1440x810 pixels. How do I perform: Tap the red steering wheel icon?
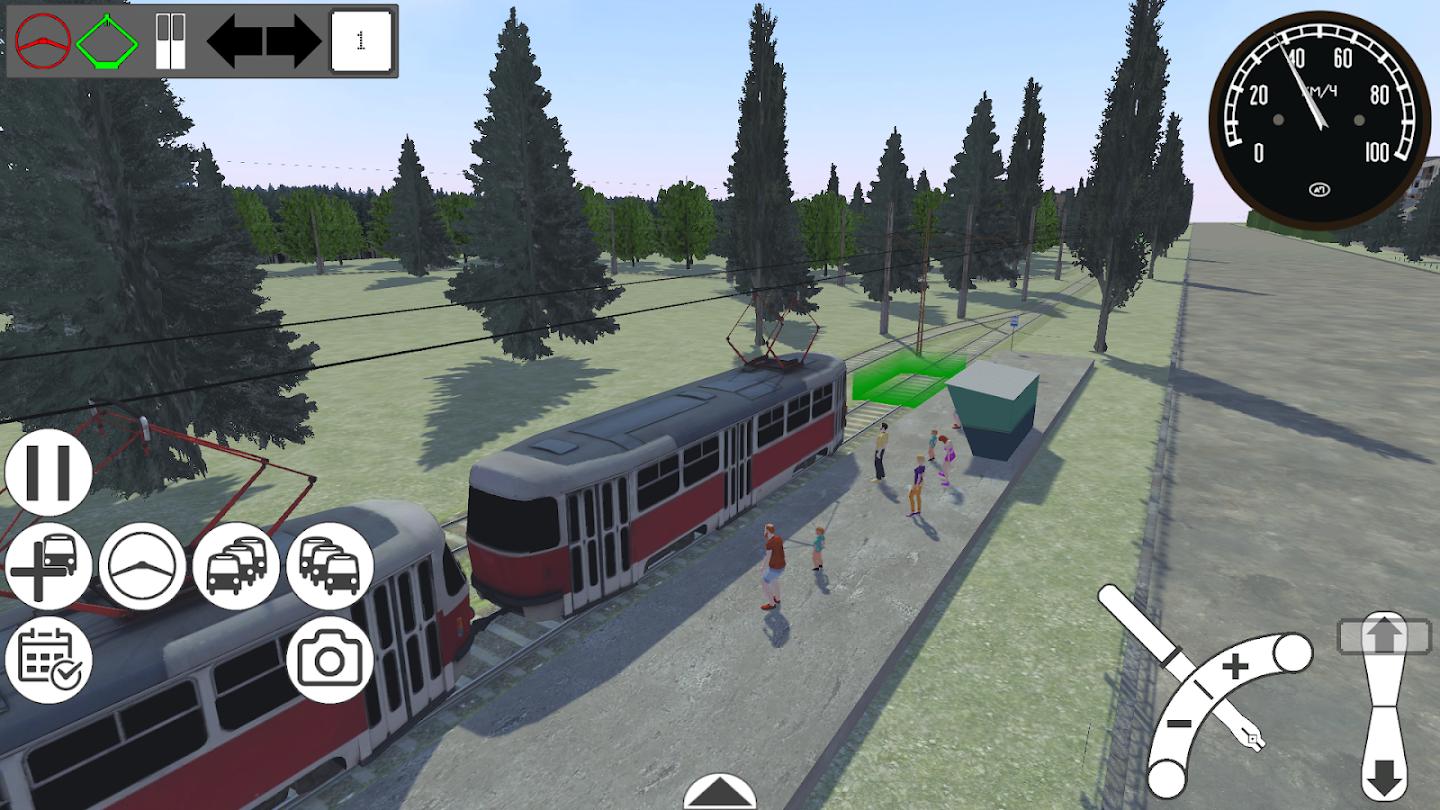[43, 41]
